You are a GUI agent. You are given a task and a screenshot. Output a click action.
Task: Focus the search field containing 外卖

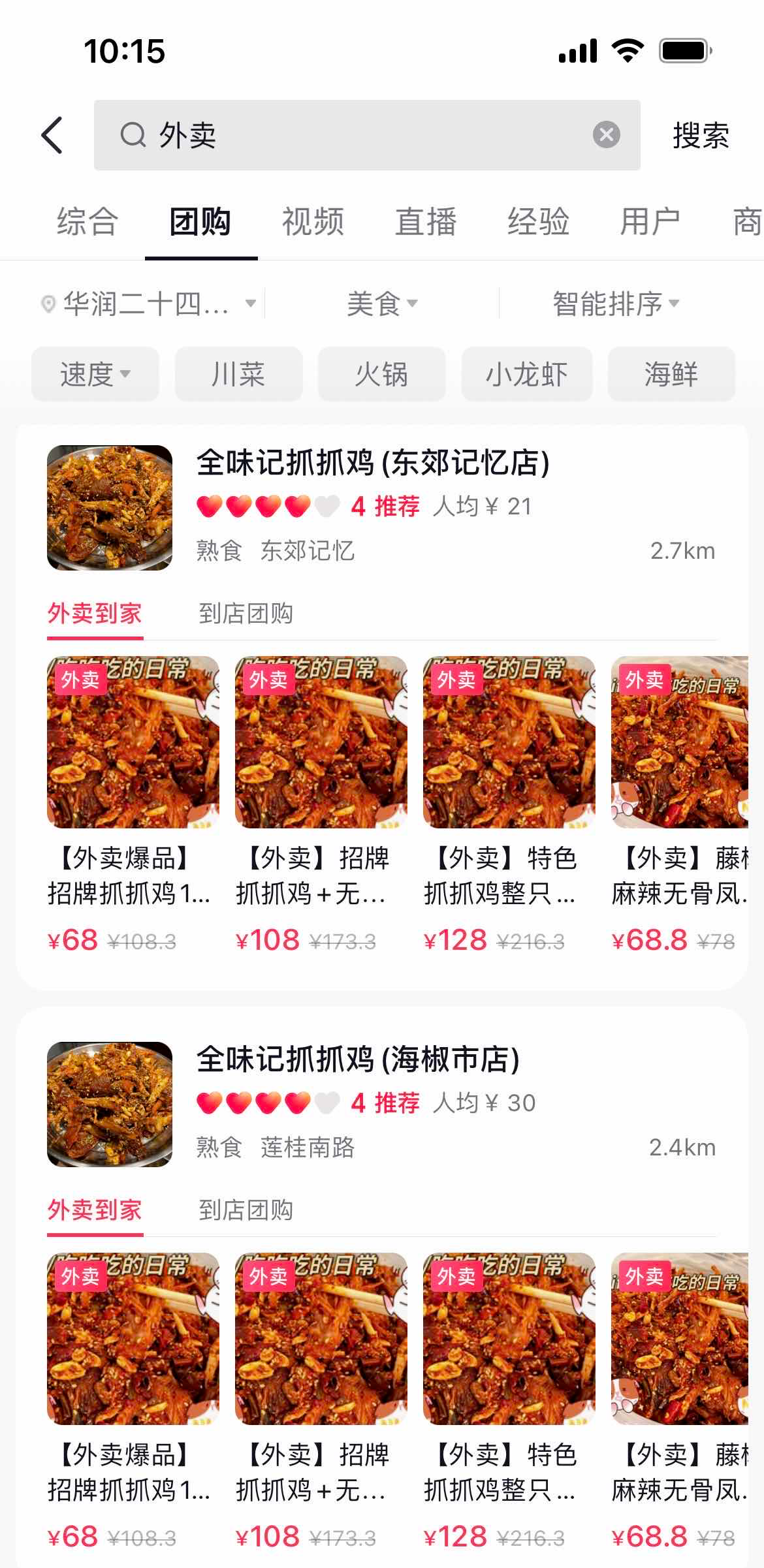click(366, 135)
